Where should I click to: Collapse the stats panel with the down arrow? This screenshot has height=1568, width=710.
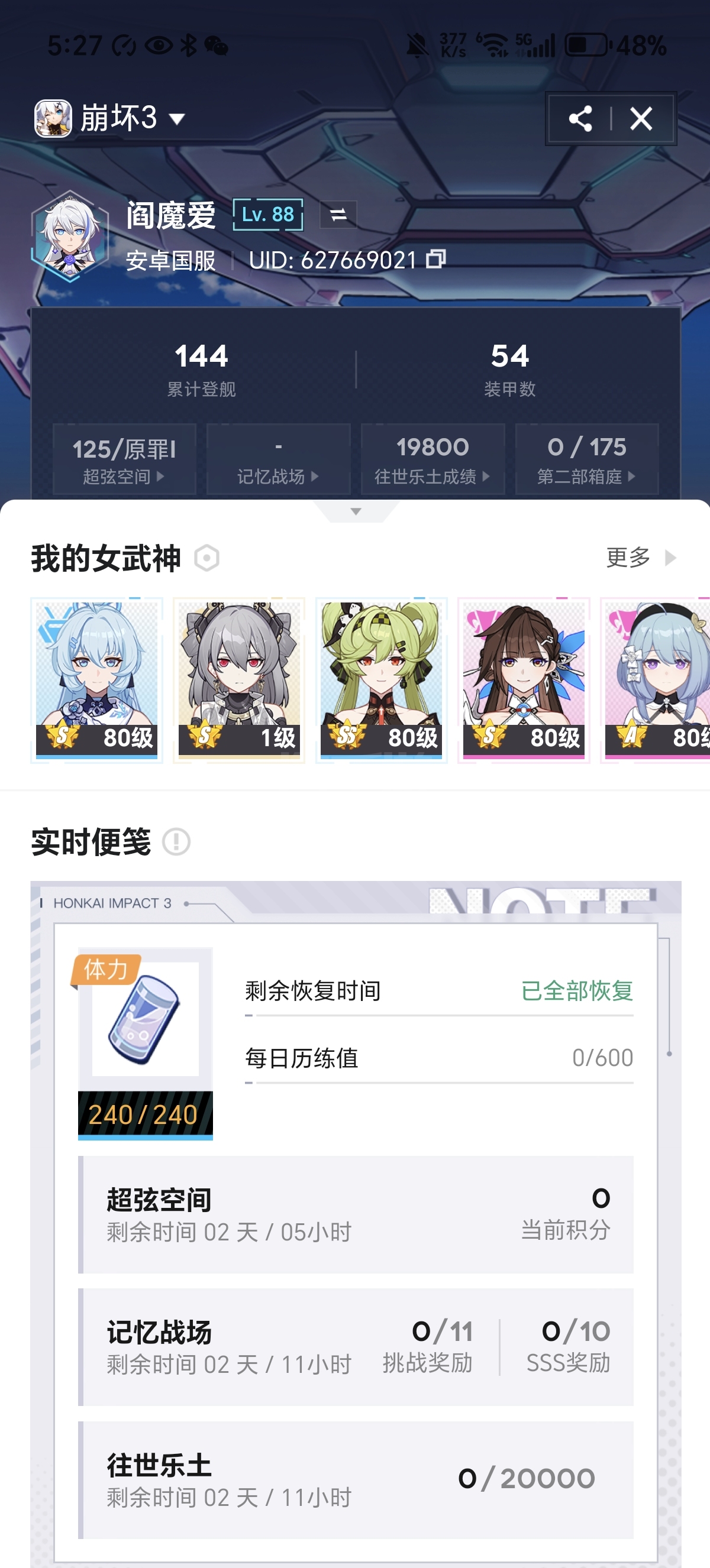click(356, 511)
